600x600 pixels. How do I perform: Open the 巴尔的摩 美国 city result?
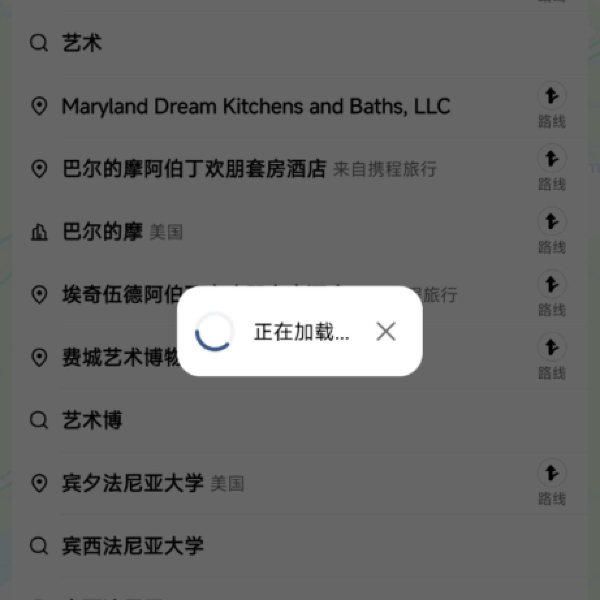pyautogui.click(x=105, y=232)
